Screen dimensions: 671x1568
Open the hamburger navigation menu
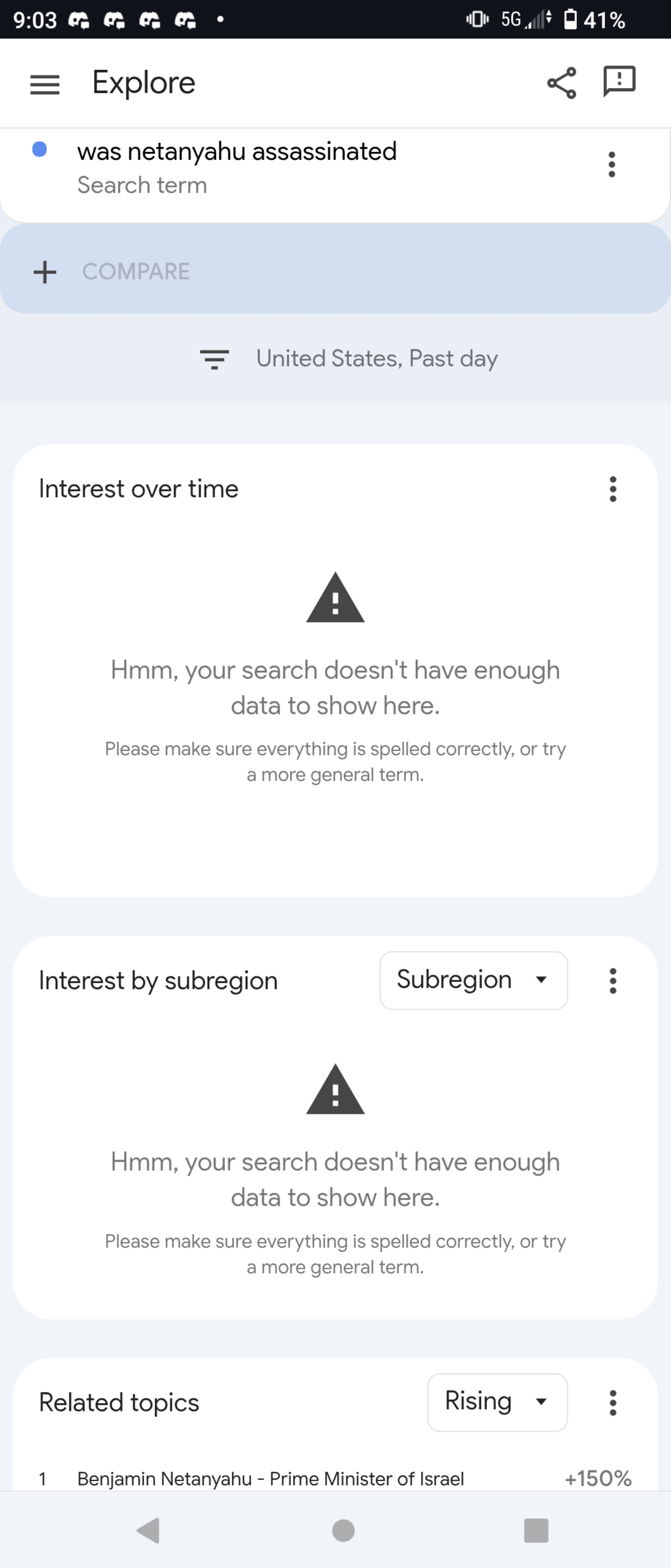45,84
